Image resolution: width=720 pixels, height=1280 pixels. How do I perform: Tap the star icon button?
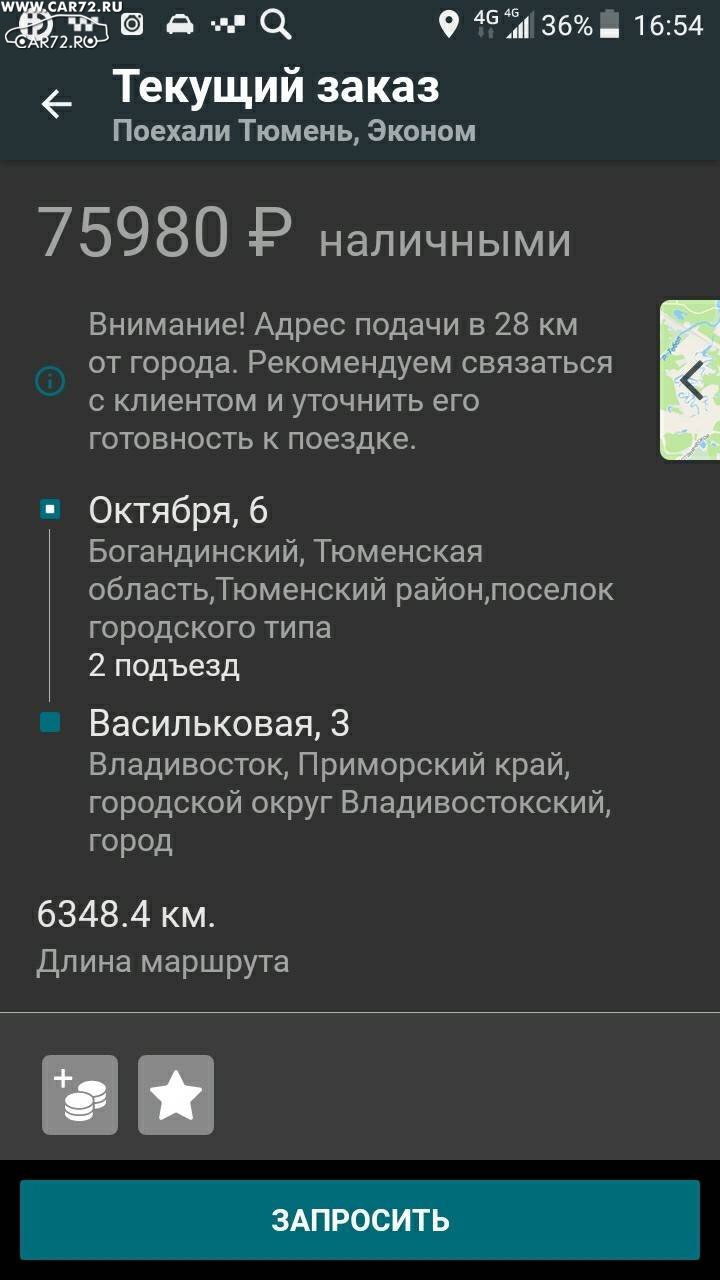click(176, 1095)
